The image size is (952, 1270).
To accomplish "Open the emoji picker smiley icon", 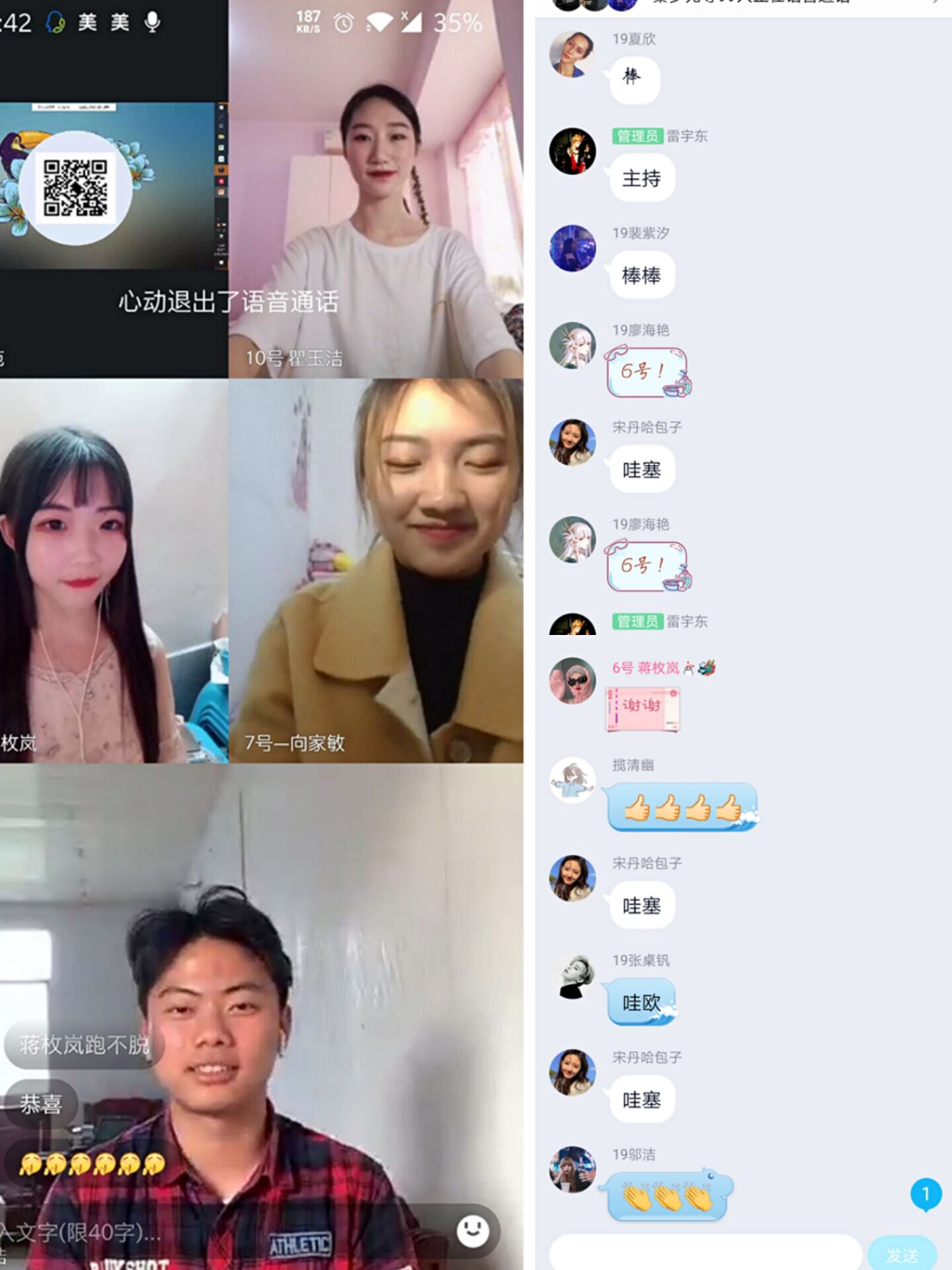I will point(473,1230).
